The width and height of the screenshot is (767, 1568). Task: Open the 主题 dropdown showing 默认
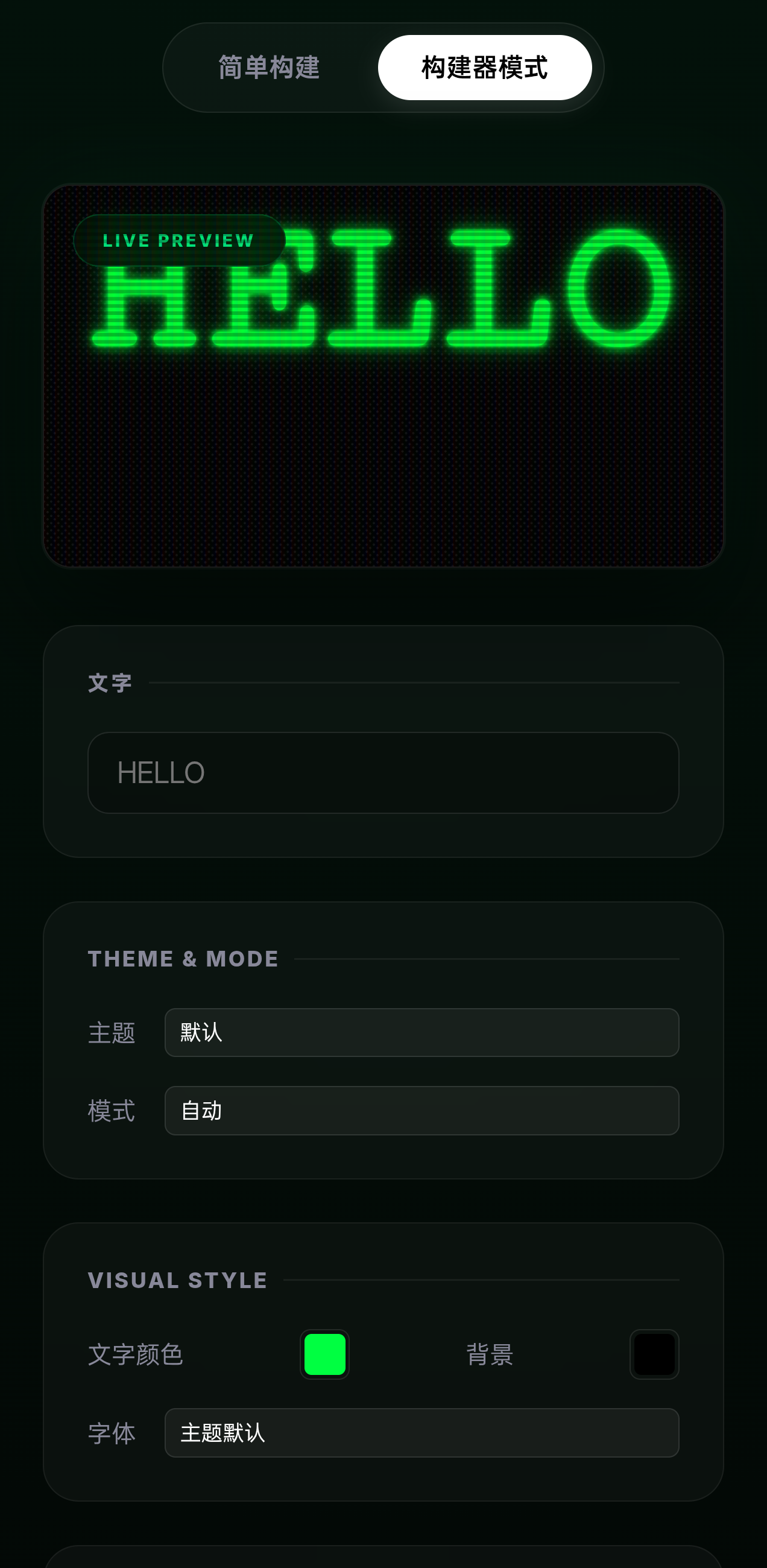(421, 1032)
